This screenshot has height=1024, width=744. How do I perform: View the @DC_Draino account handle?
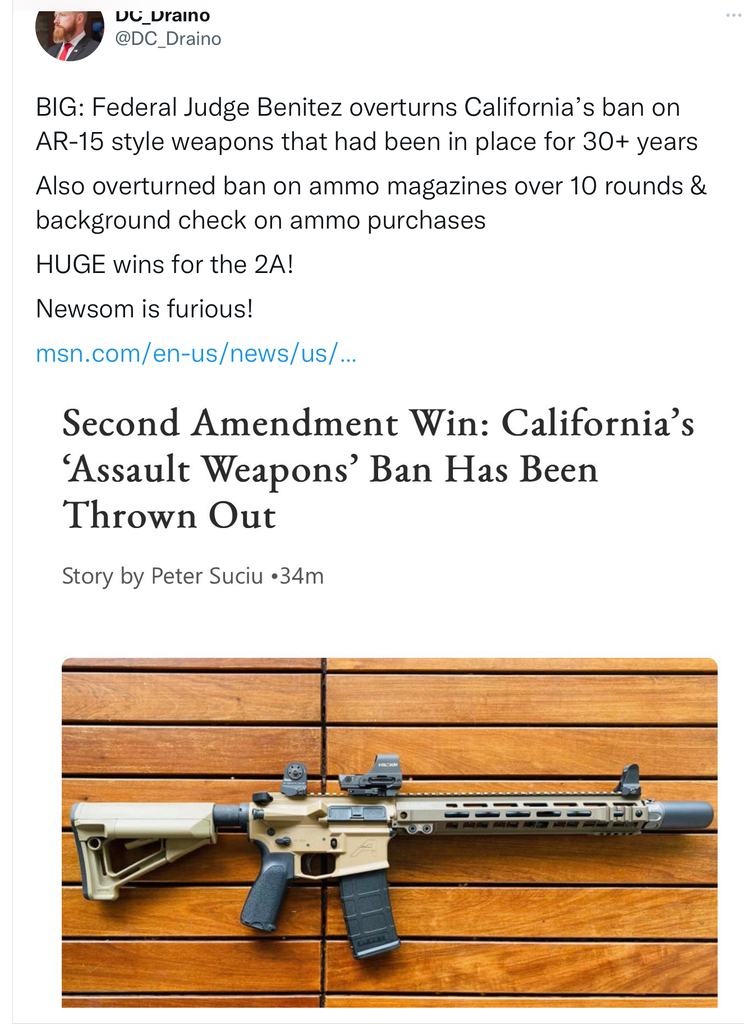coord(170,38)
